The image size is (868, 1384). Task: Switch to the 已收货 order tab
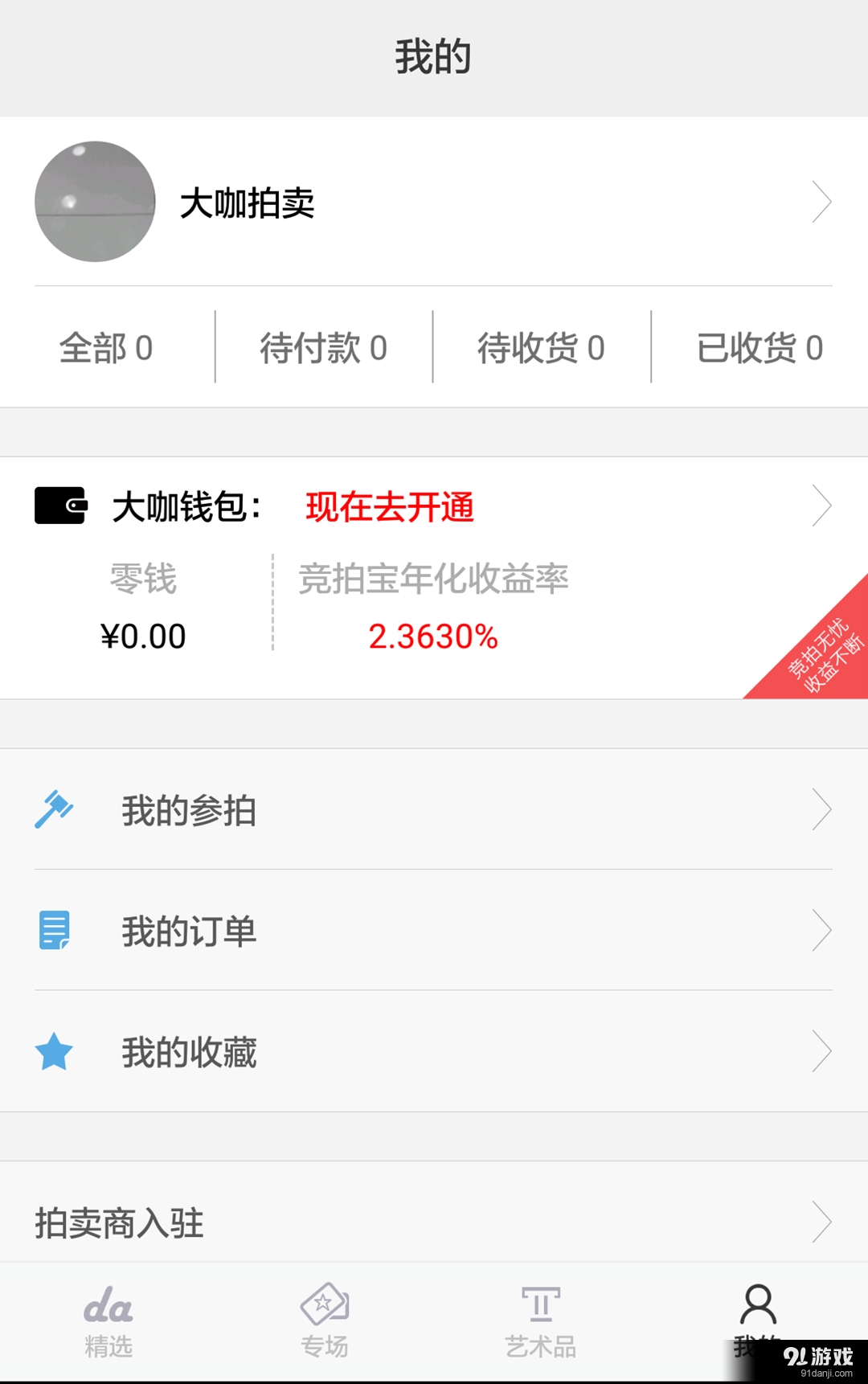tap(759, 347)
